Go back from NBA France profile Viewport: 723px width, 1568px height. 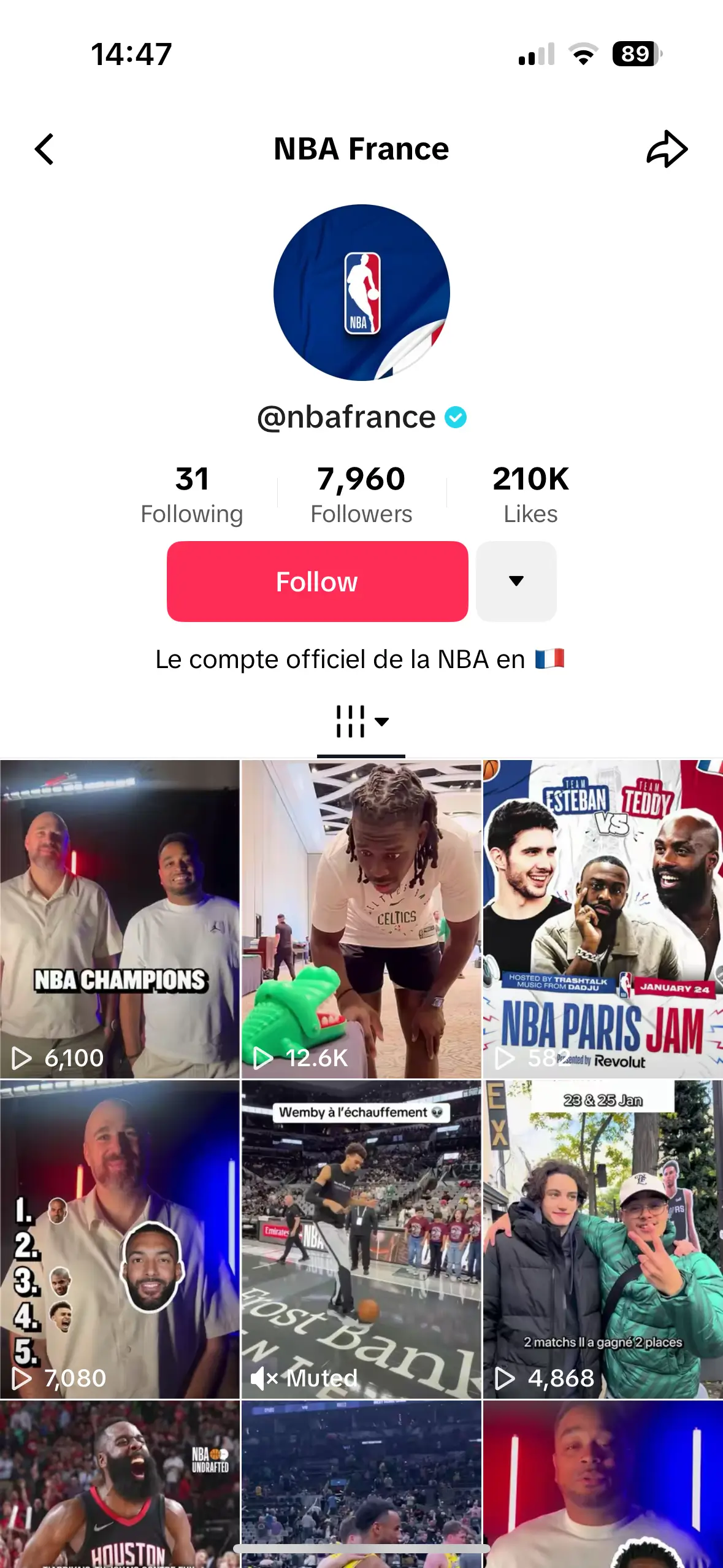tap(44, 149)
